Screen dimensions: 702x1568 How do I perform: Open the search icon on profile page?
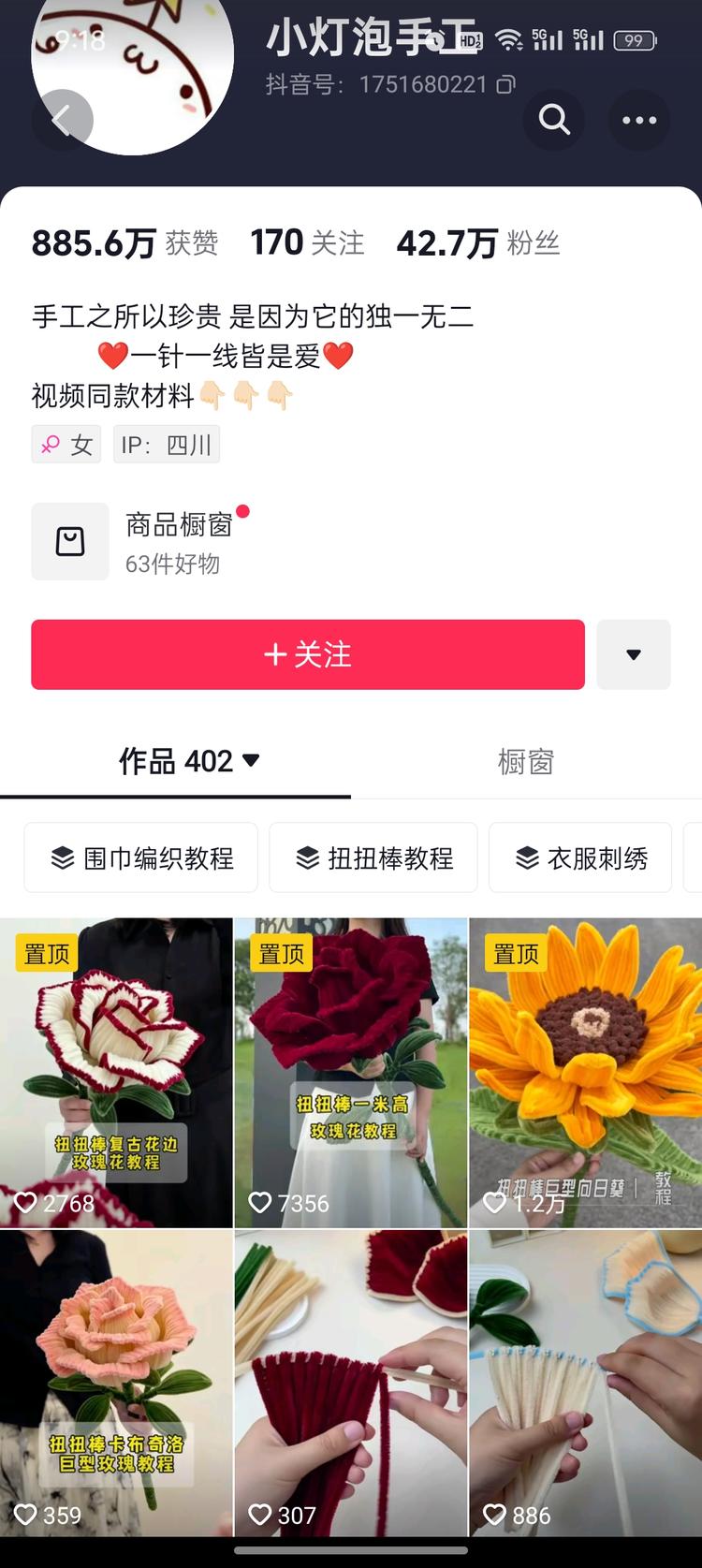tap(554, 120)
